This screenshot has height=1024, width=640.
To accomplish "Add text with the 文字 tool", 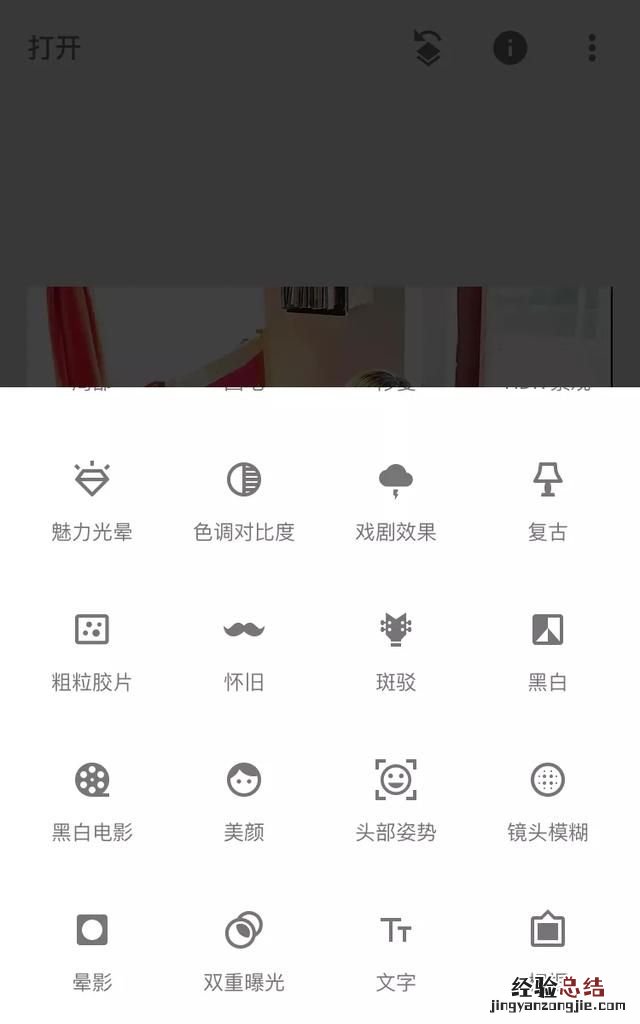I will (x=396, y=950).
